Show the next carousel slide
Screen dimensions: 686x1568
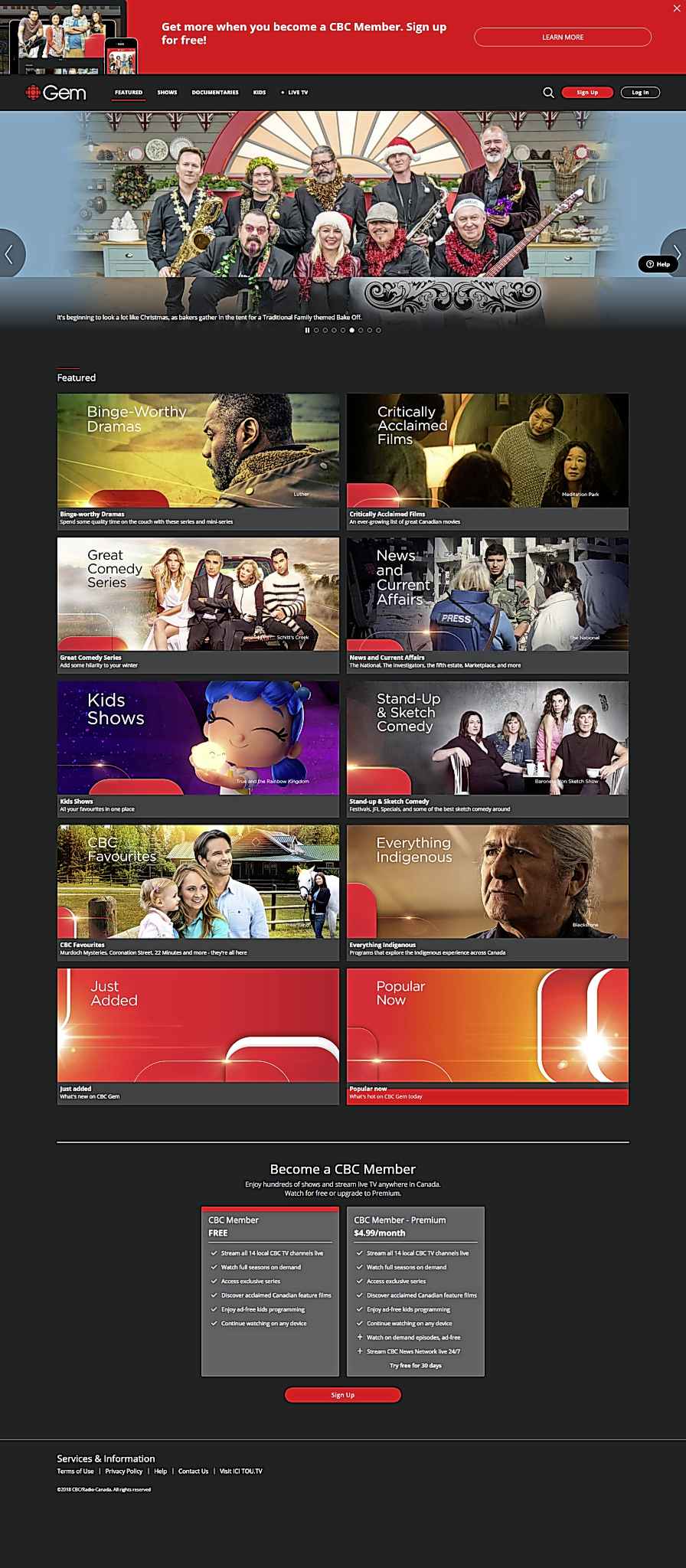pos(675,253)
